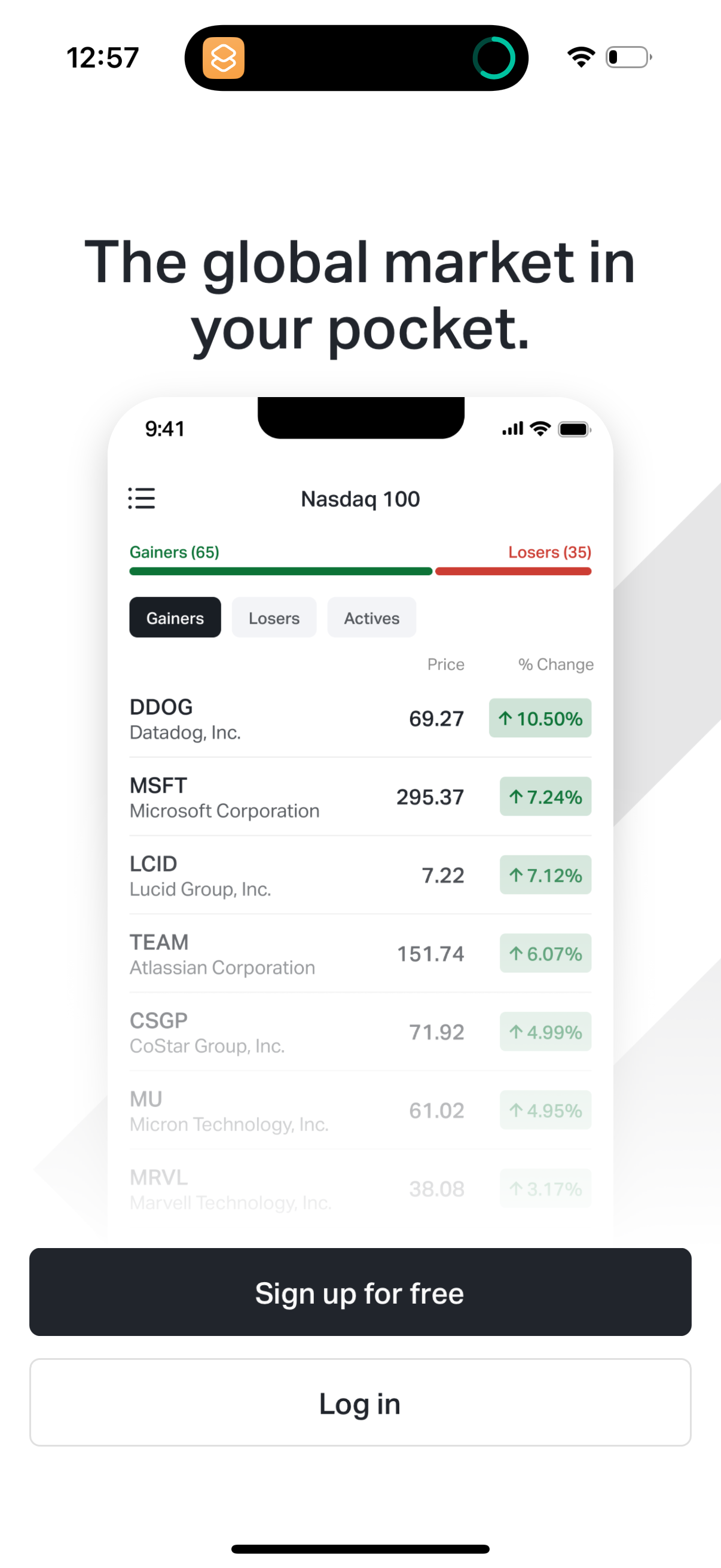Click the battery indicator in the status bar
The height and width of the screenshot is (1568, 721).
coord(627,57)
